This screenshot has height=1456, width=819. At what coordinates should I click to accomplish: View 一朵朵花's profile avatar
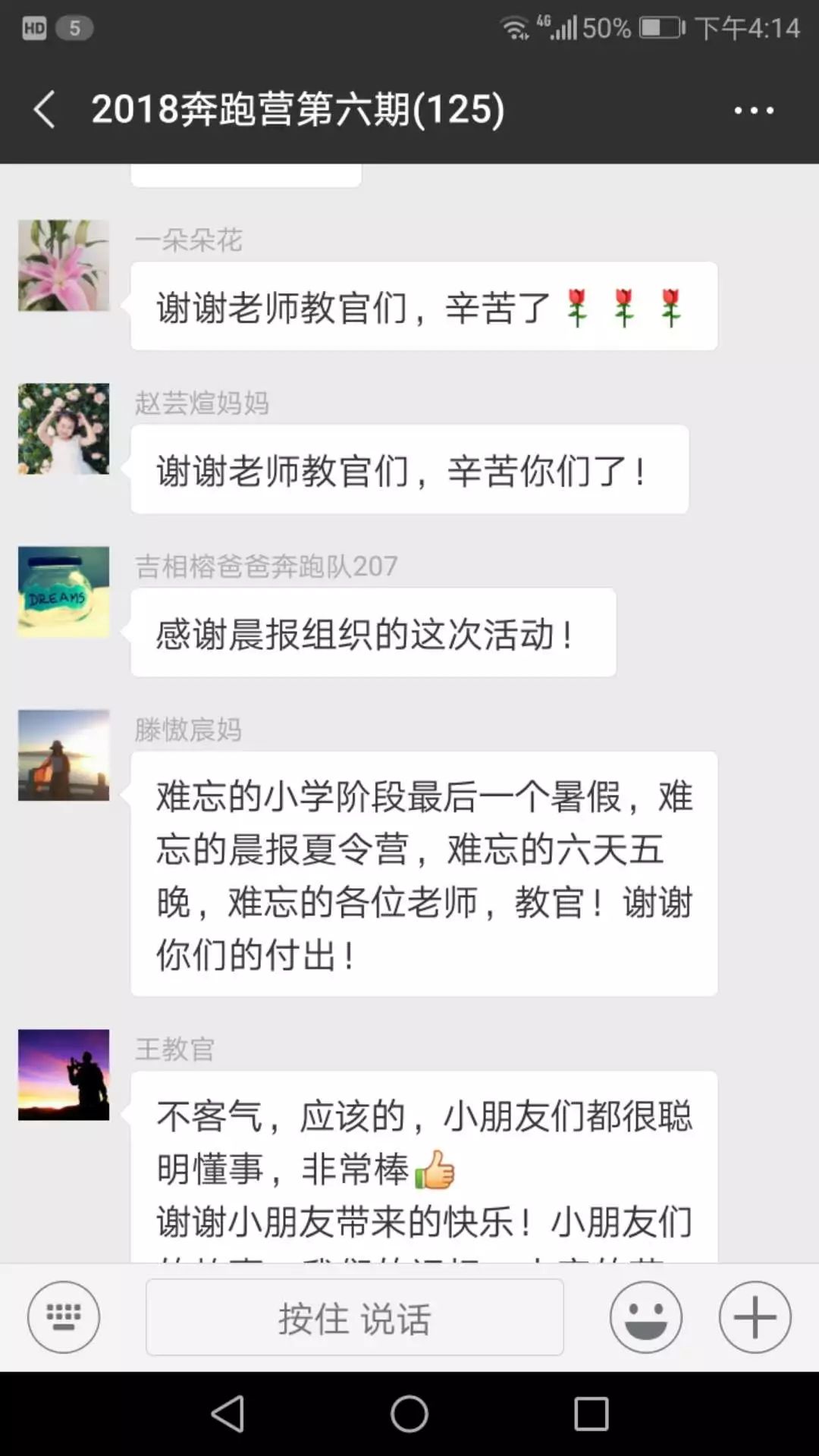64,265
